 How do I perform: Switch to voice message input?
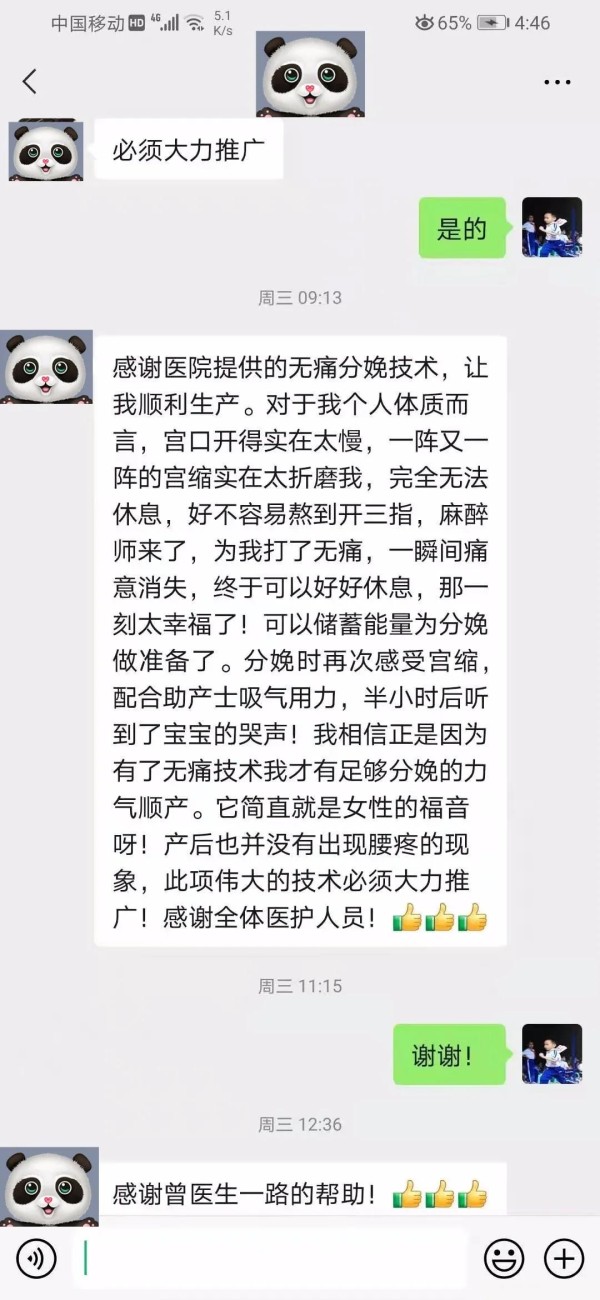[37, 1257]
